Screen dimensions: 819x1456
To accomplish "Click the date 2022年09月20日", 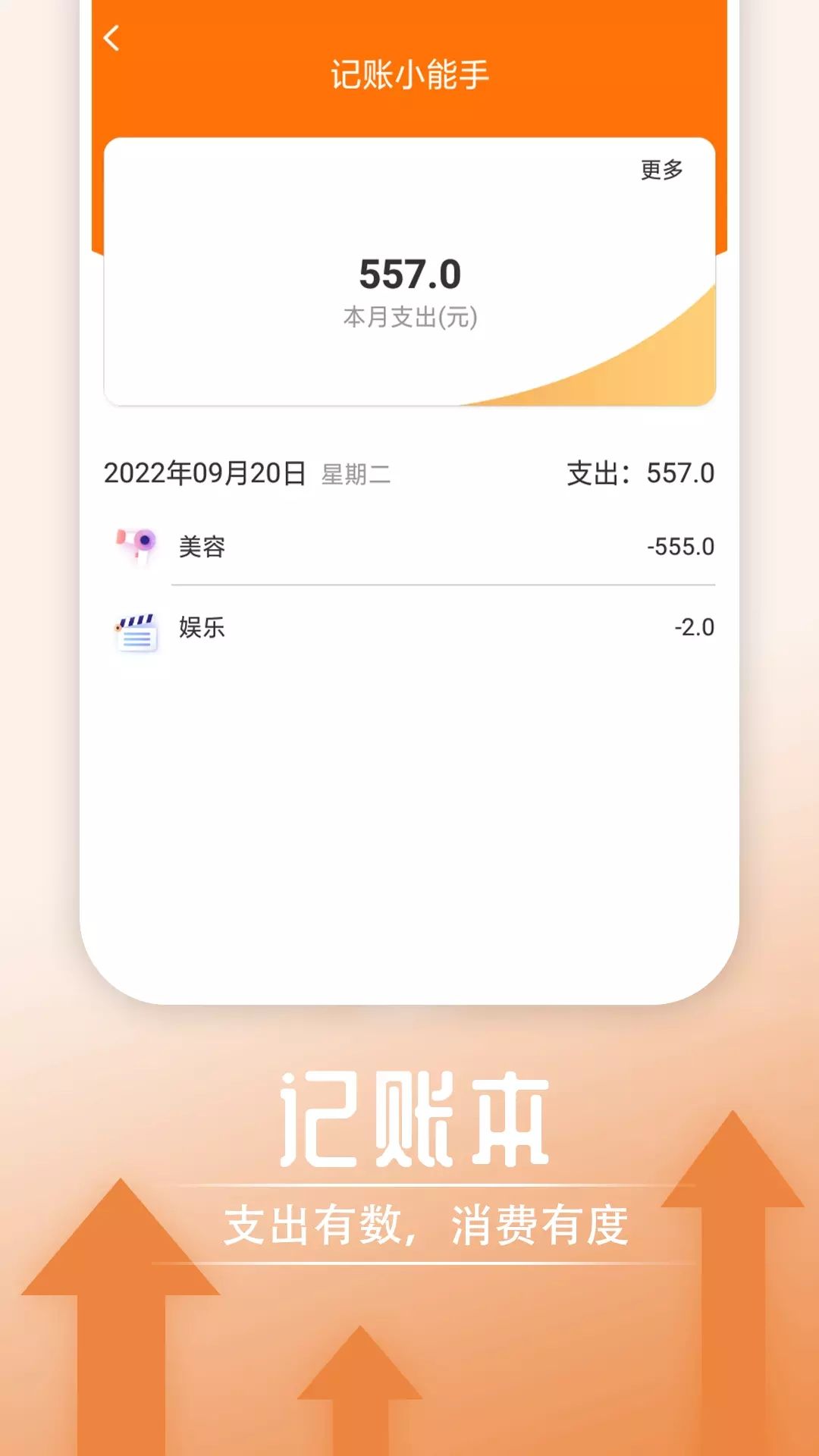I will click(205, 472).
